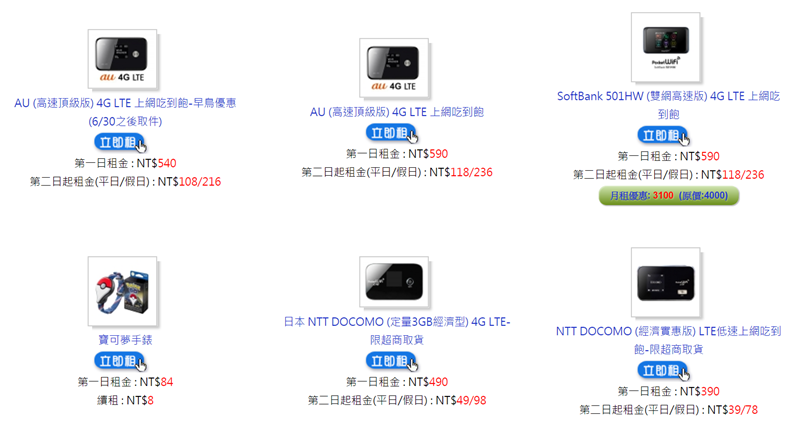
Task: Rent NTT DOCOMO 3GB economy plan
Action: 391,361
